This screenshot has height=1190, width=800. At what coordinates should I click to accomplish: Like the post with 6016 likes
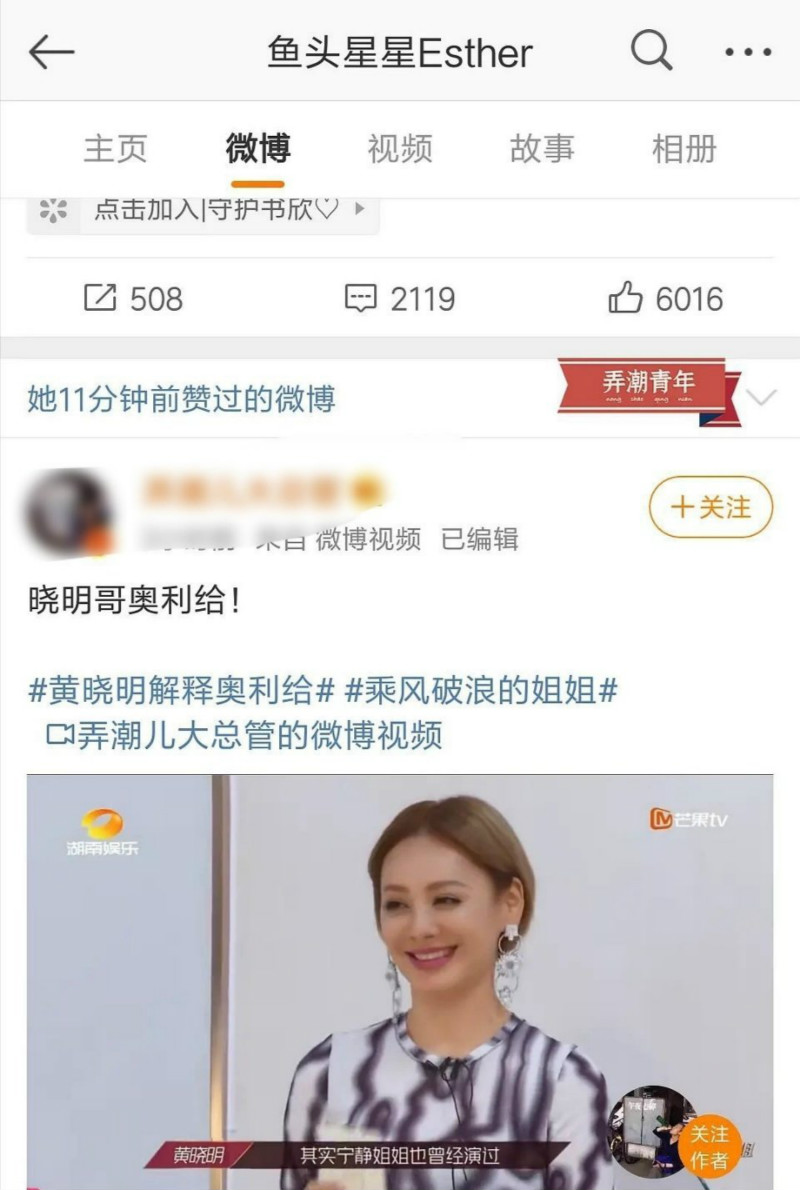coord(665,298)
